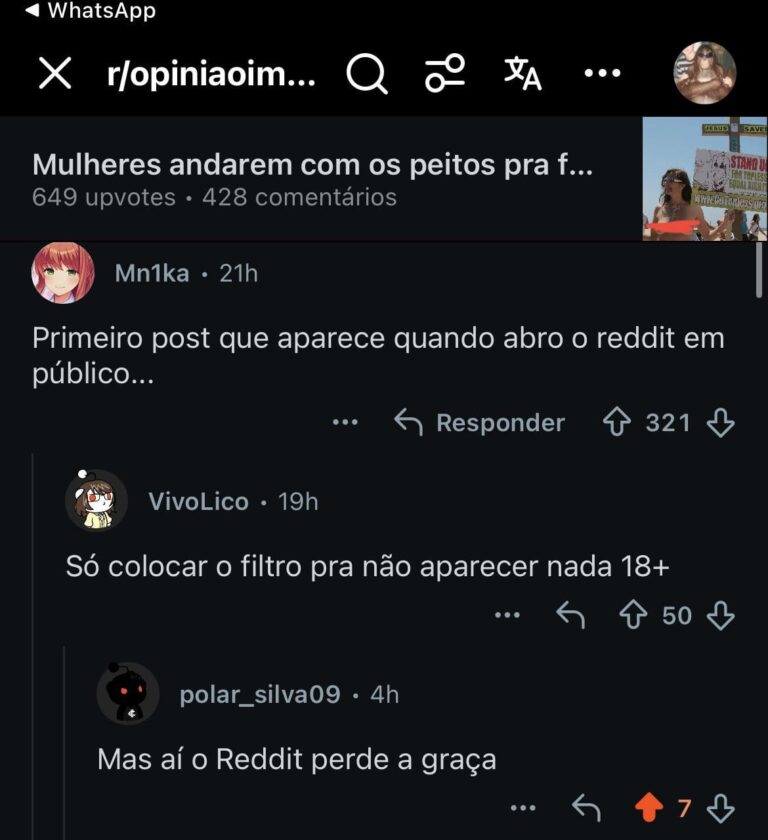Reply to VivoLico's comment via arrow icon

pos(570,616)
